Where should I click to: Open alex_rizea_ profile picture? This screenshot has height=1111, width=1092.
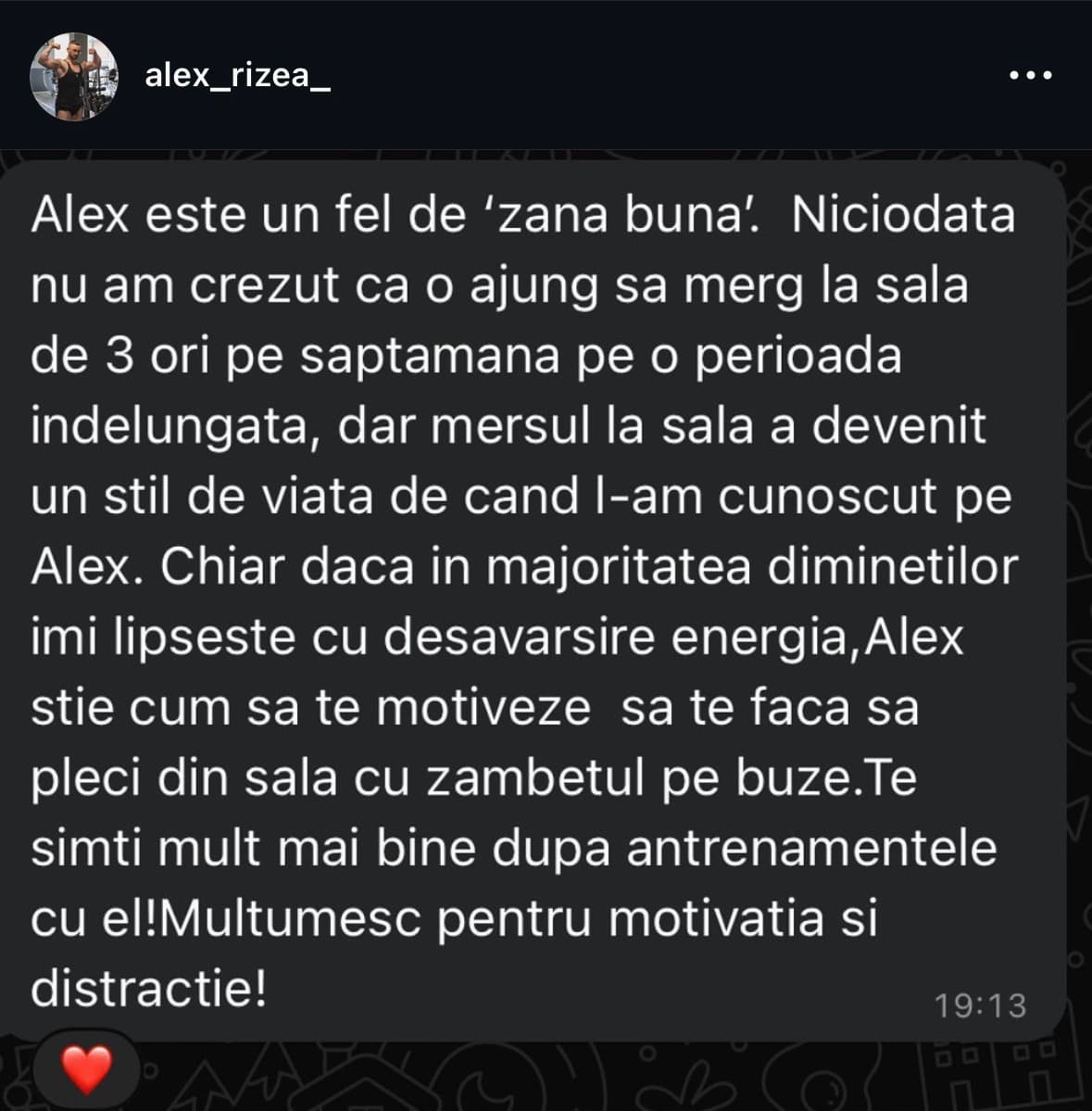[74, 77]
